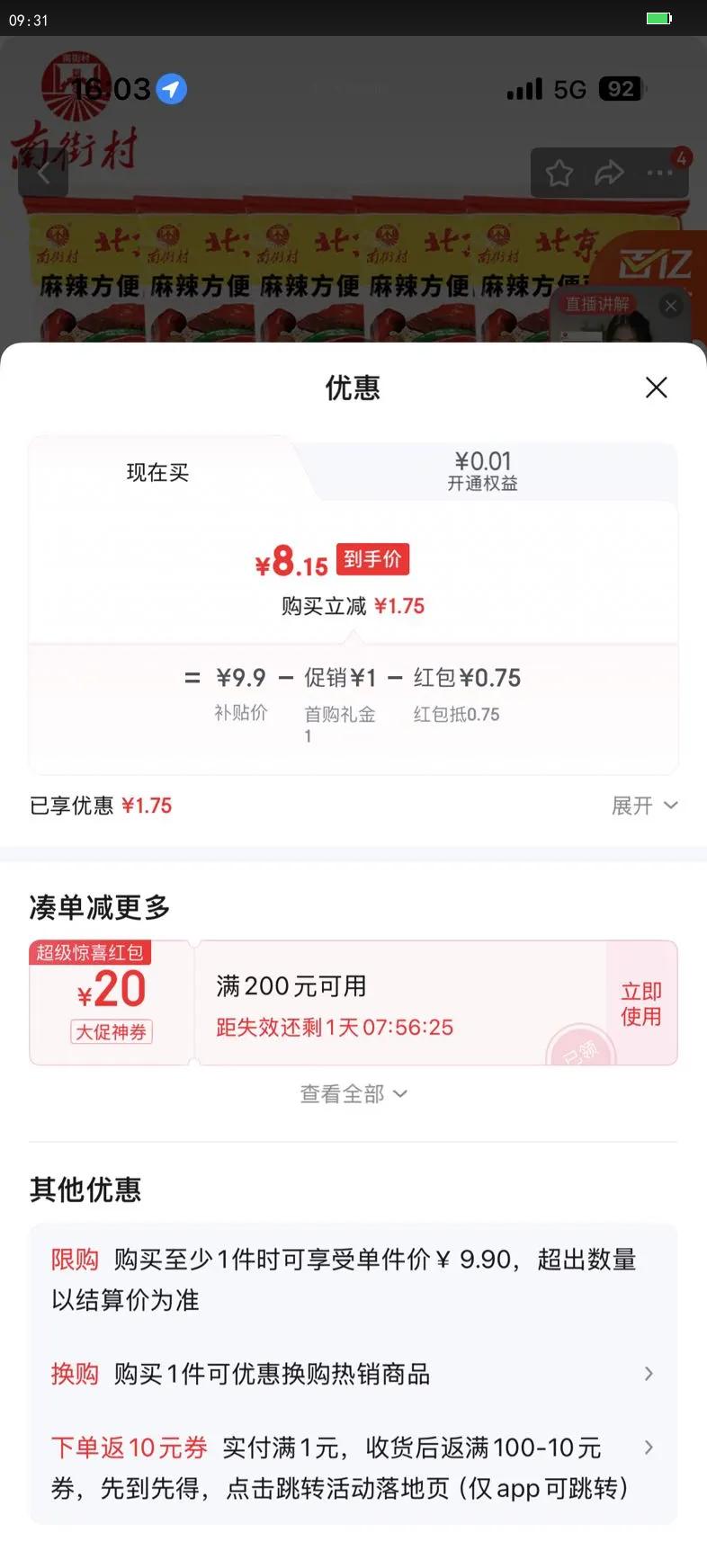
Task: Tap the 到手价 price badge
Action: 373,558
